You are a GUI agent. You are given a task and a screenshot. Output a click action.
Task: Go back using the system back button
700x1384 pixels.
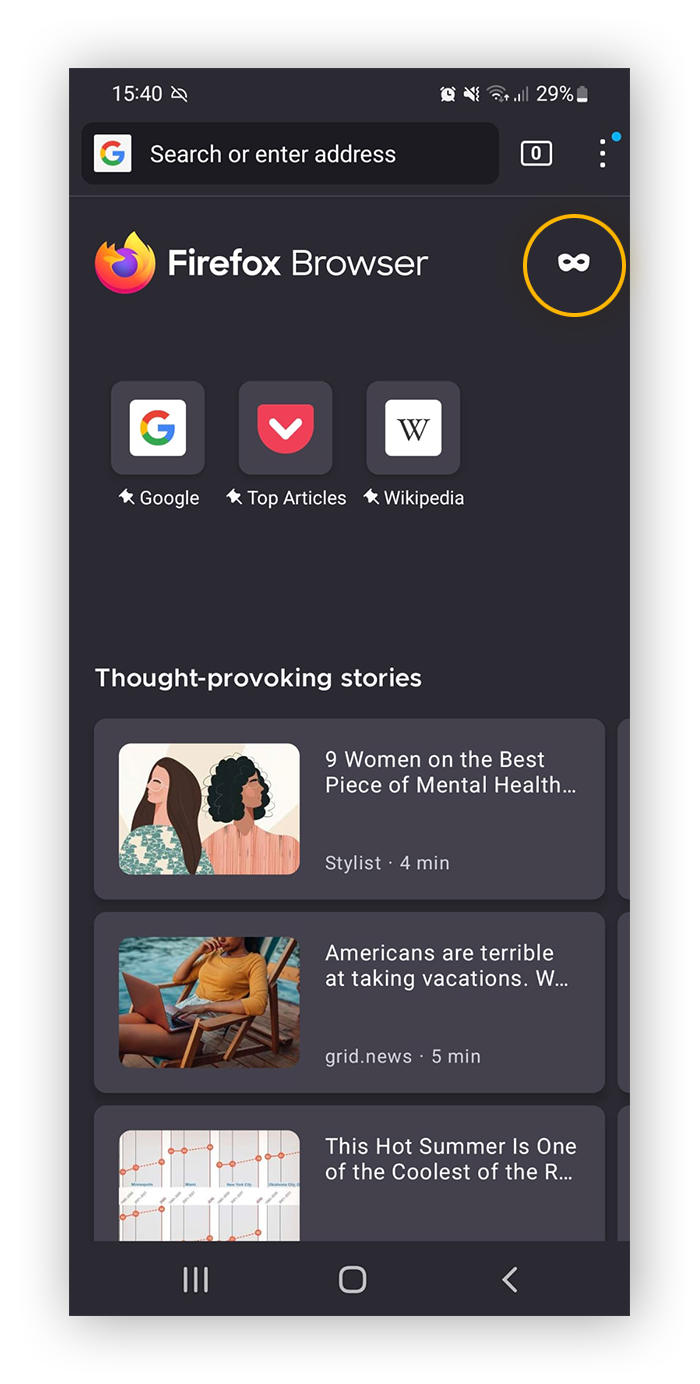[510, 1279]
